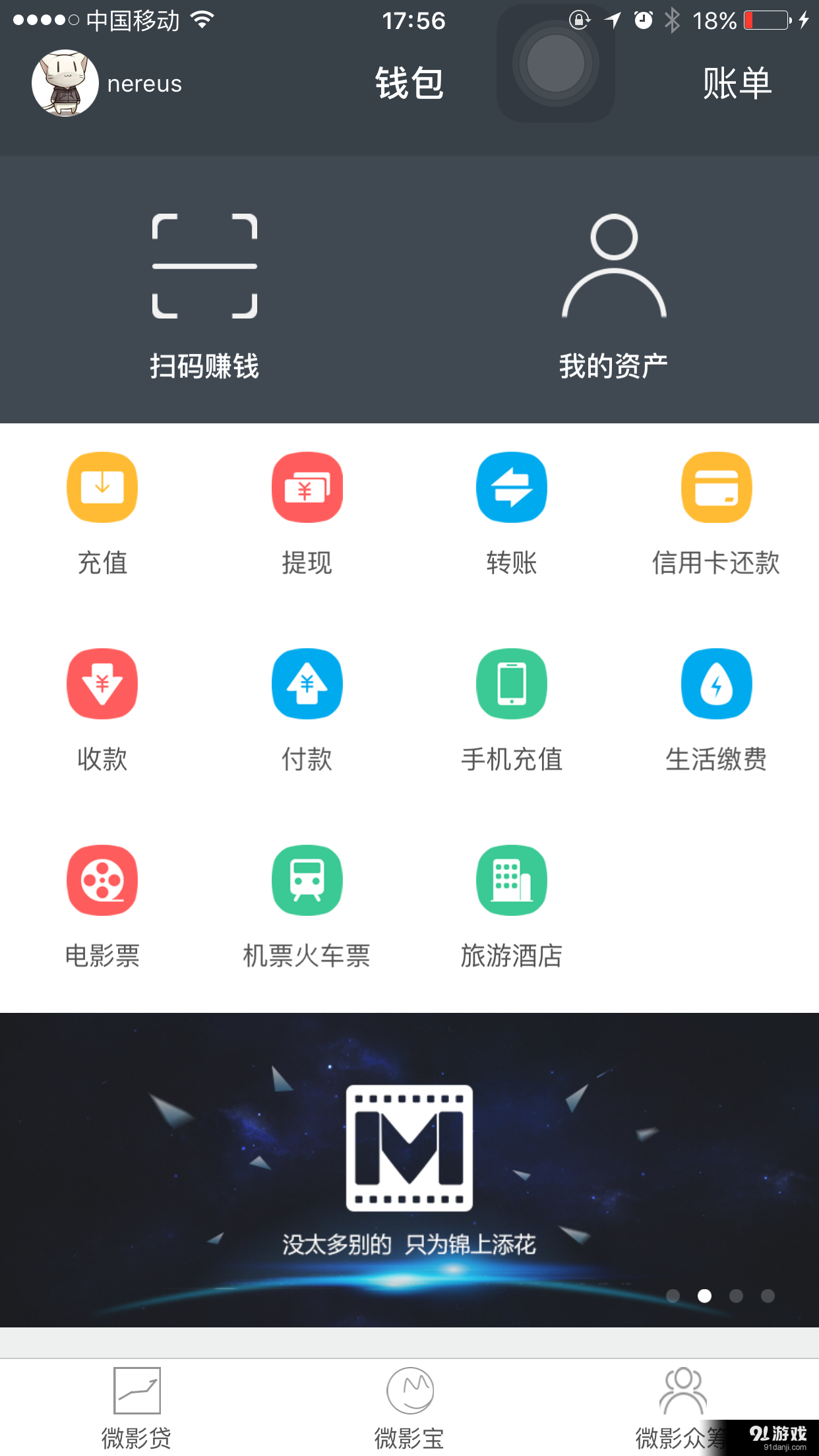Open the 生活缴费 utilities payment icon
819x1456 pixels.
716,684
